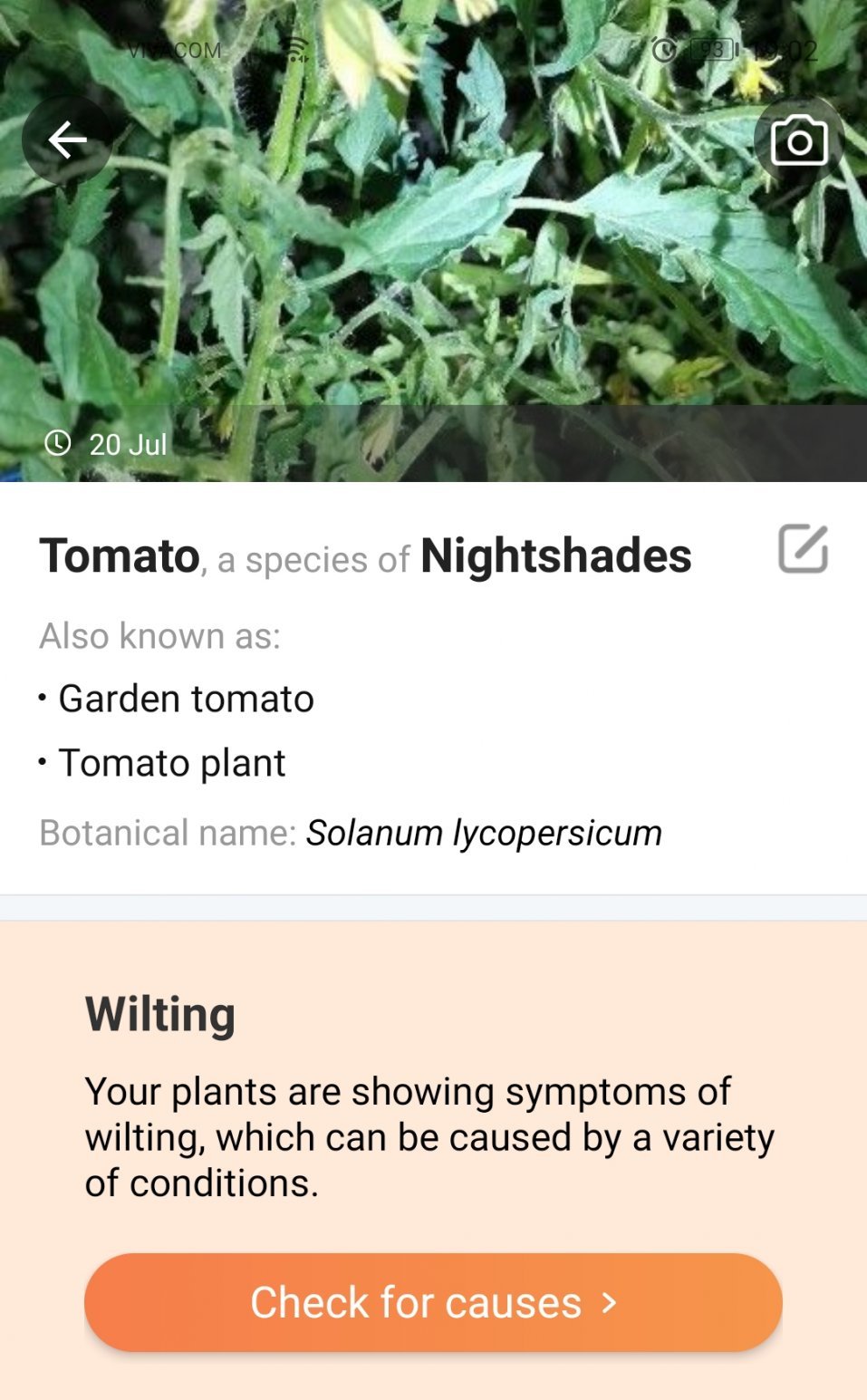Screen dimensions: 867x1400
Task: Go back using the arrow icon
Action: click(67, 140)
